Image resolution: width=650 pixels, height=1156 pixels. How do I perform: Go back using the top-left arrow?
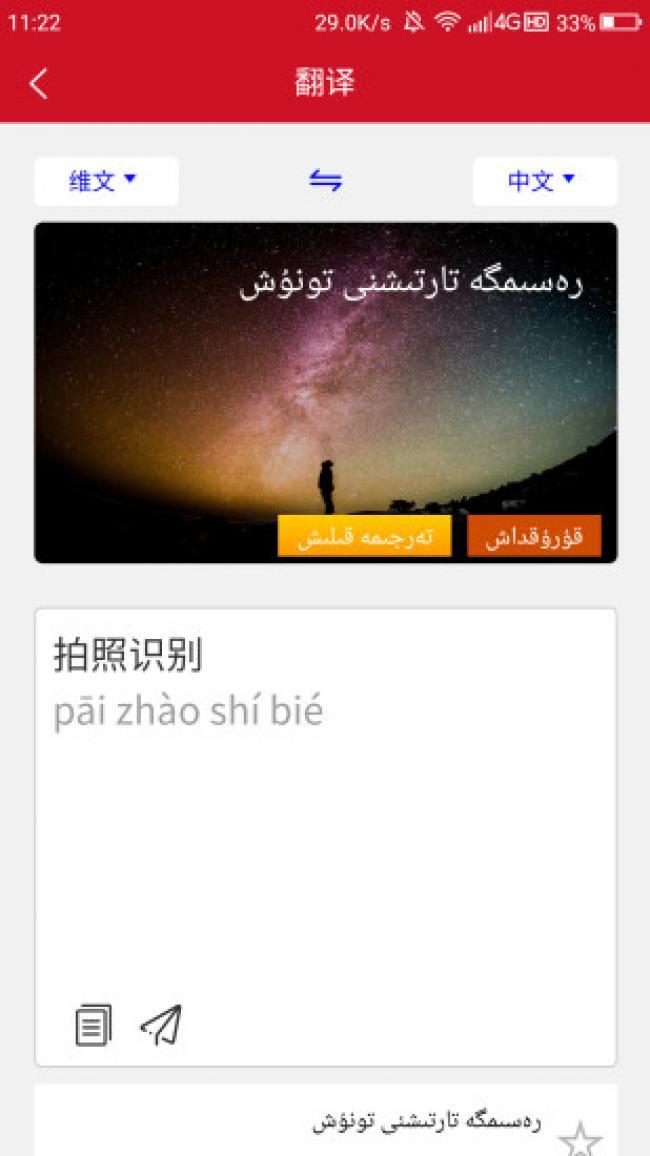pos(38,83)
